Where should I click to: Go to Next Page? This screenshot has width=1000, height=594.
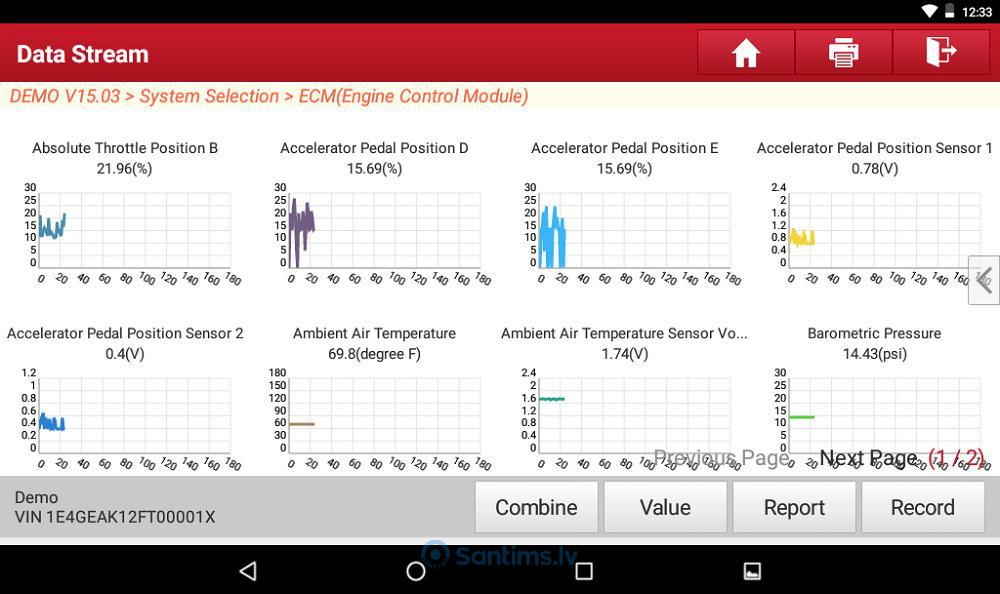pyautogui.click(x=868, y=457)
